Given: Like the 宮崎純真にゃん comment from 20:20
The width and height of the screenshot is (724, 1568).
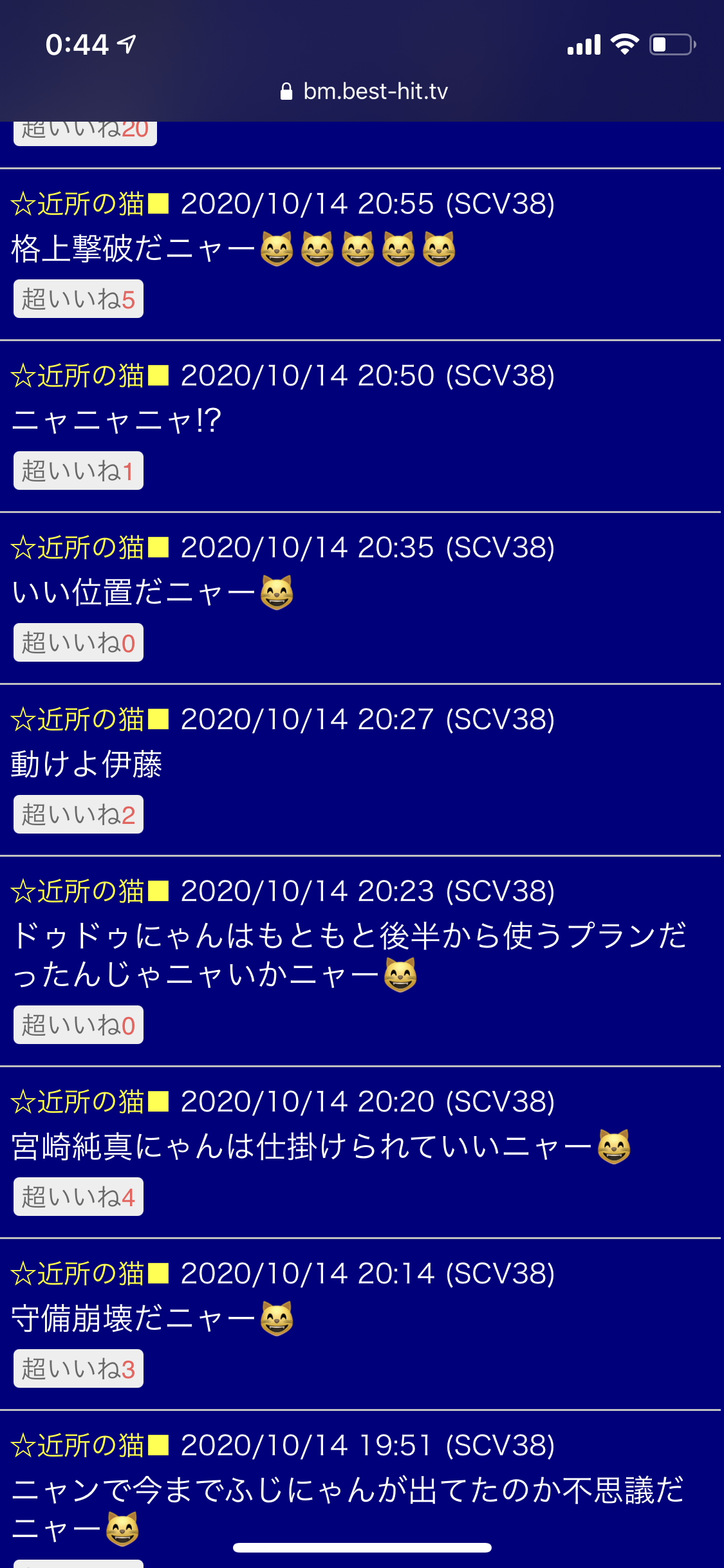Looking at the screenshot, I should click(x=78, y=1197).
